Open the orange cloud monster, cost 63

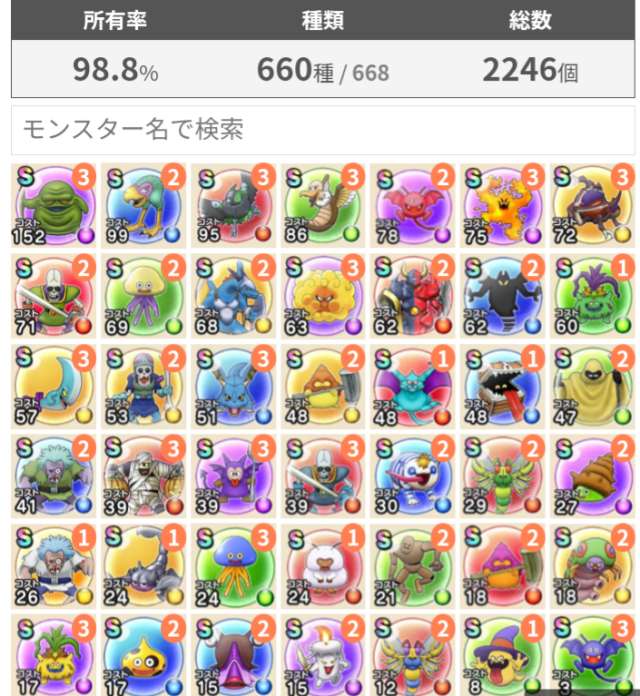point(323,295)
